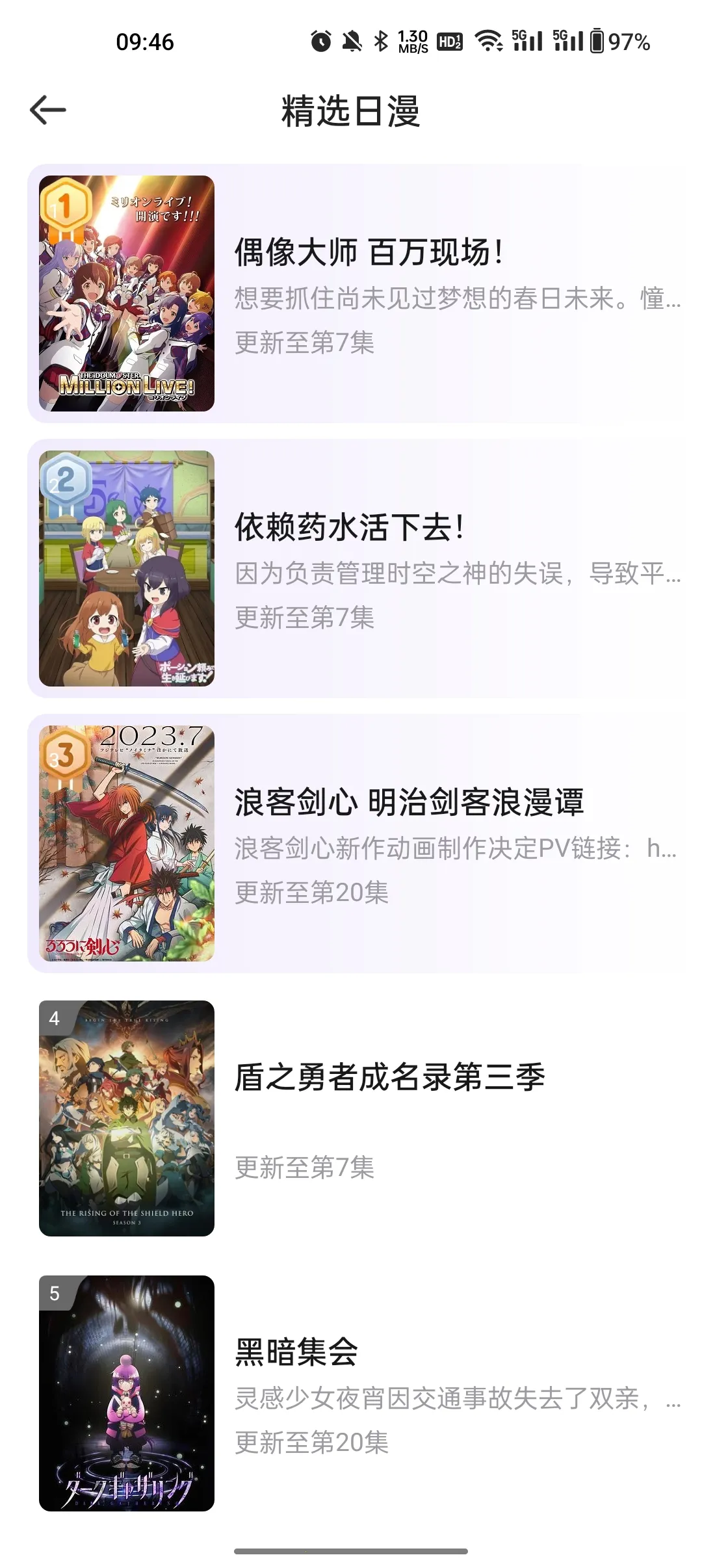Viewport: 702px width, 1568px height.
Task: Select the 精选日漫 page title
Action: click(x=351, y=109)
